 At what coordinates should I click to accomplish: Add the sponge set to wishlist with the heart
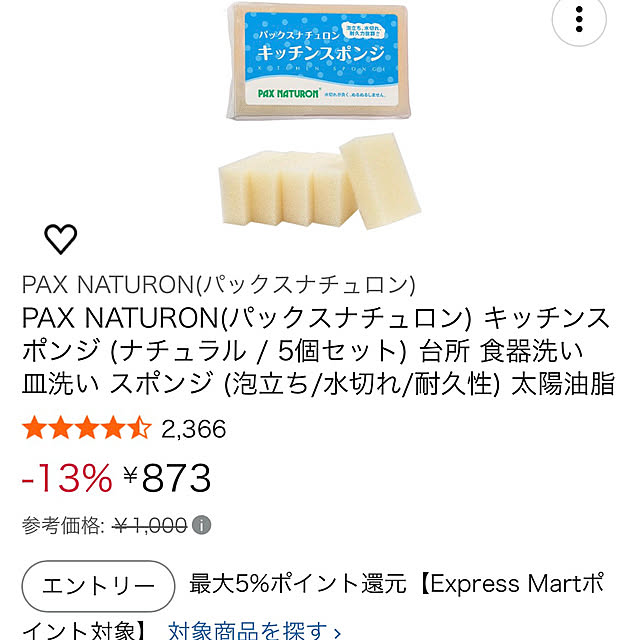pos(61,238)
